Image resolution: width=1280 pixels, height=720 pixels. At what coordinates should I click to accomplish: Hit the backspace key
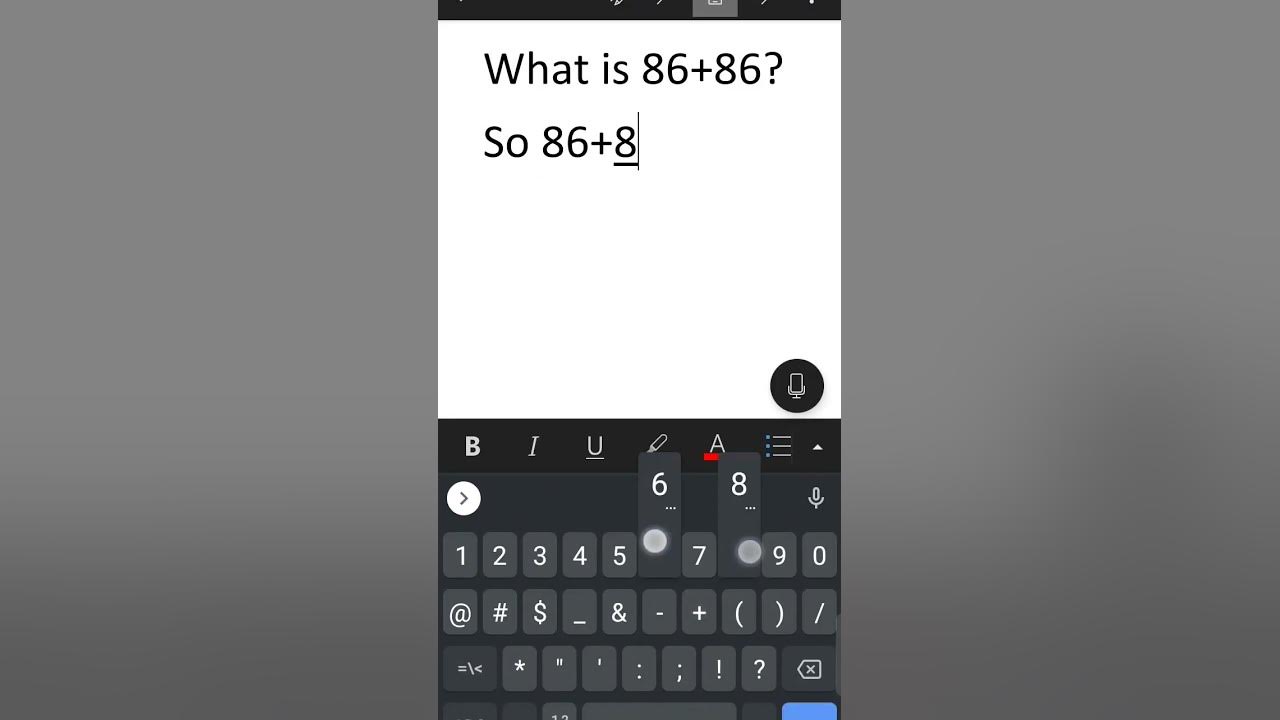(x=809, y=669)
